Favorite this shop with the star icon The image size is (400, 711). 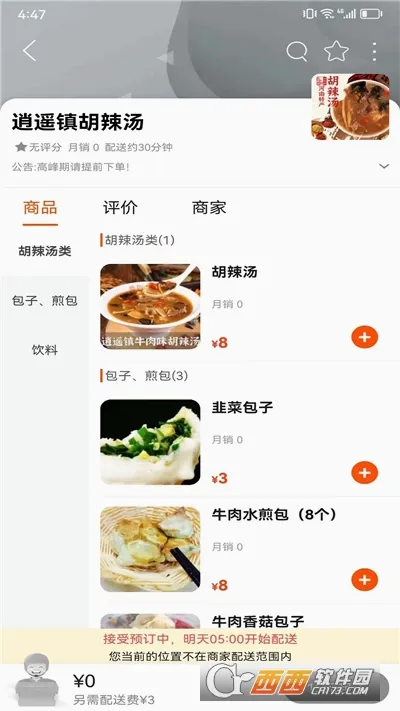coord(336,51)
